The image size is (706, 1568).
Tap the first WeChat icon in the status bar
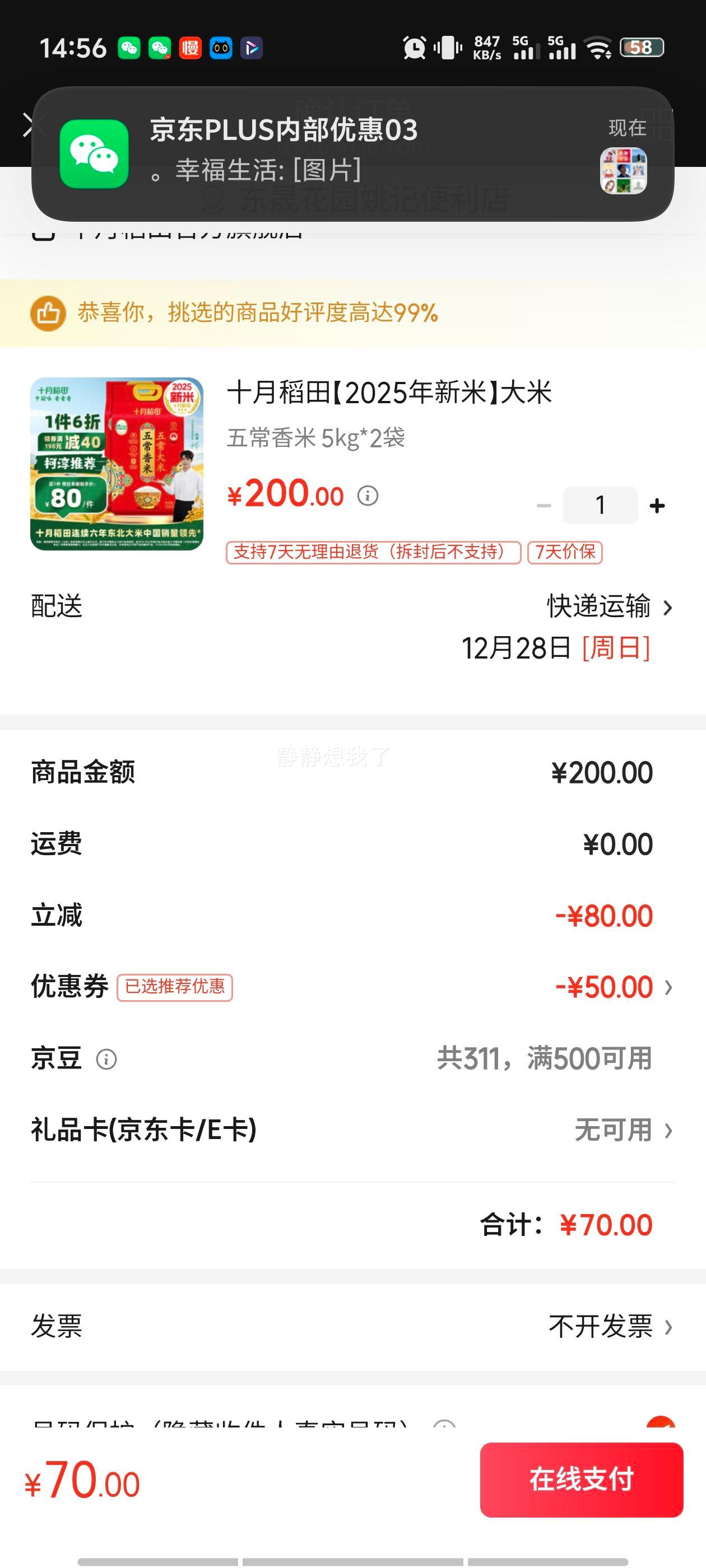pos(130,48)
